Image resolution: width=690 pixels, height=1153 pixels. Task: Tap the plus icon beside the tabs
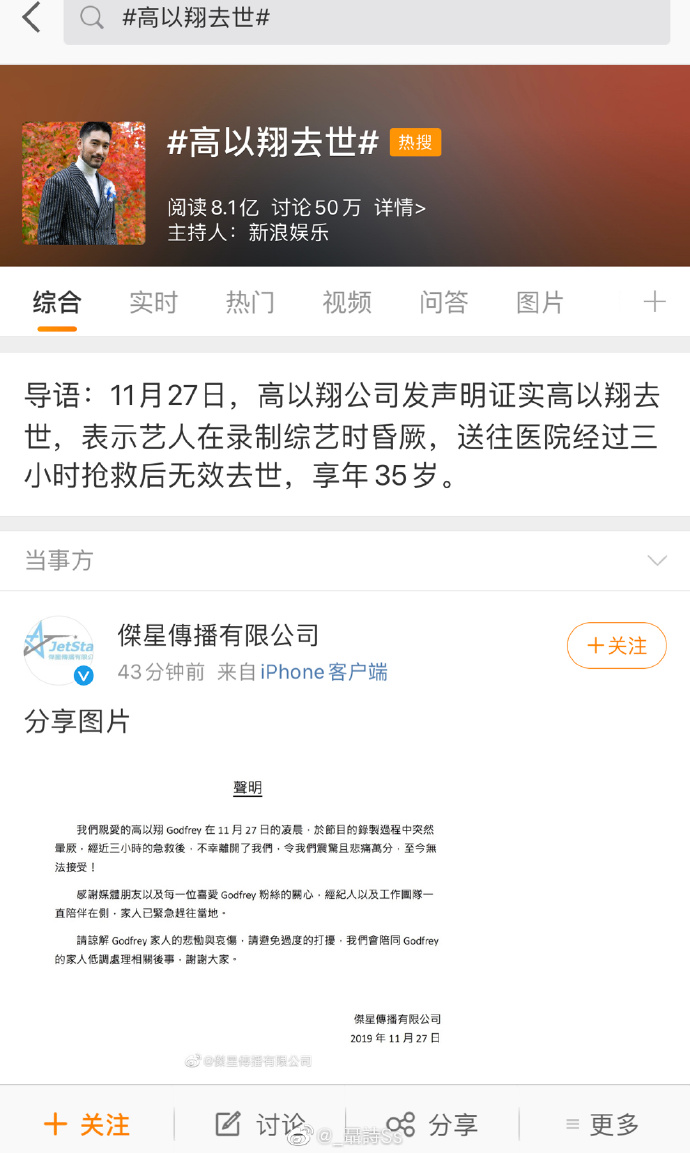pyautogui.click(x=654, y=302)
